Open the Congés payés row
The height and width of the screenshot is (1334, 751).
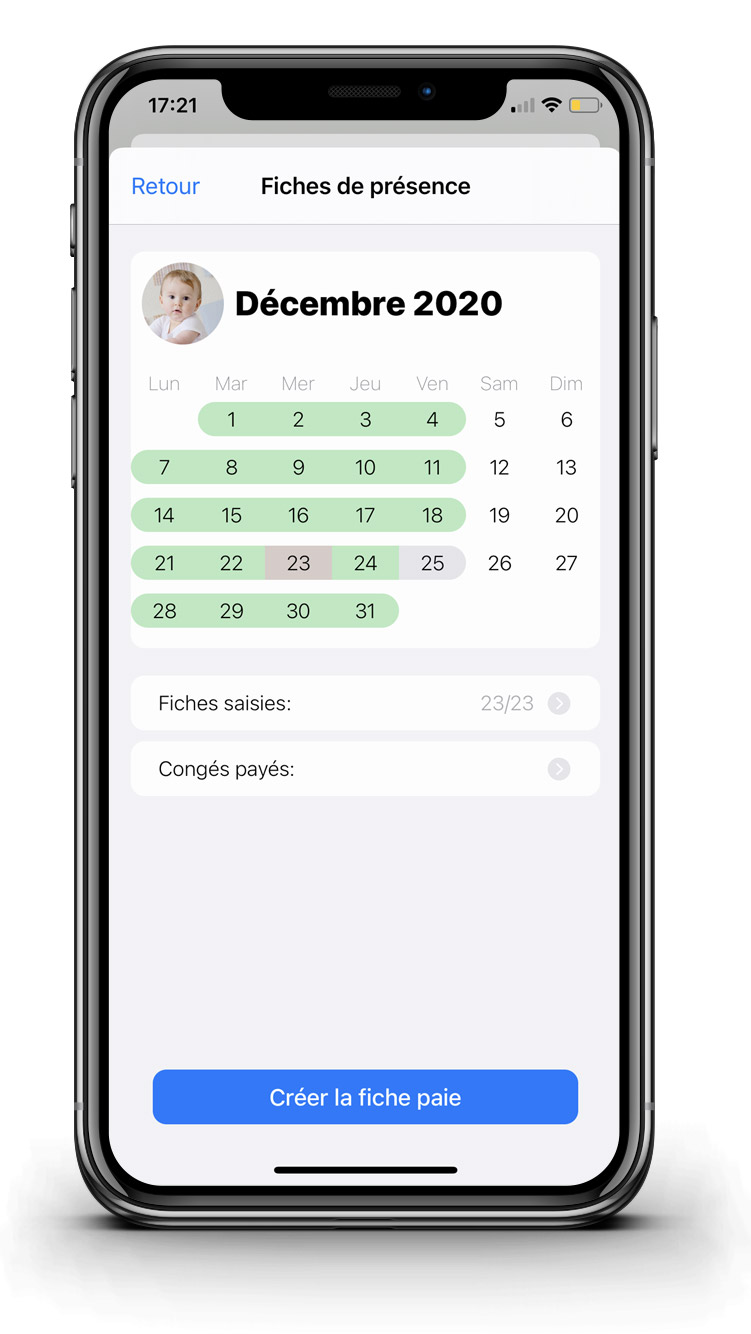click(x=365, y=769)
